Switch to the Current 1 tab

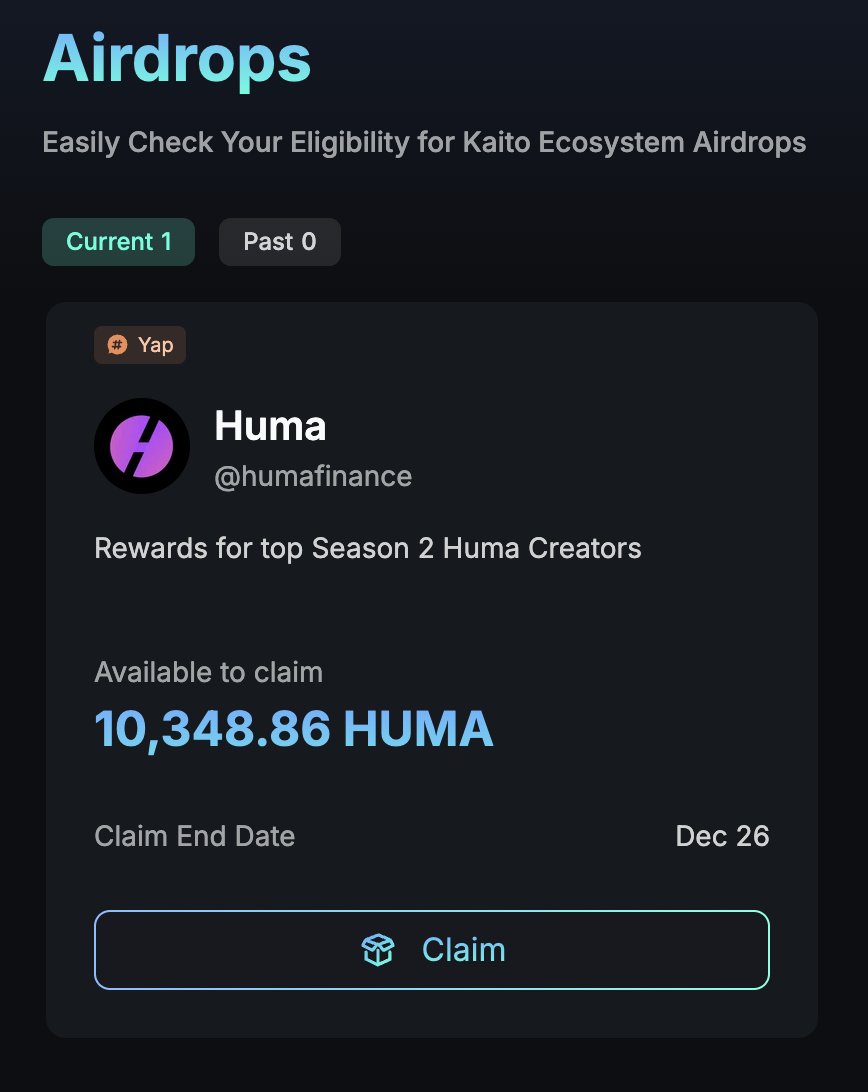118,242
